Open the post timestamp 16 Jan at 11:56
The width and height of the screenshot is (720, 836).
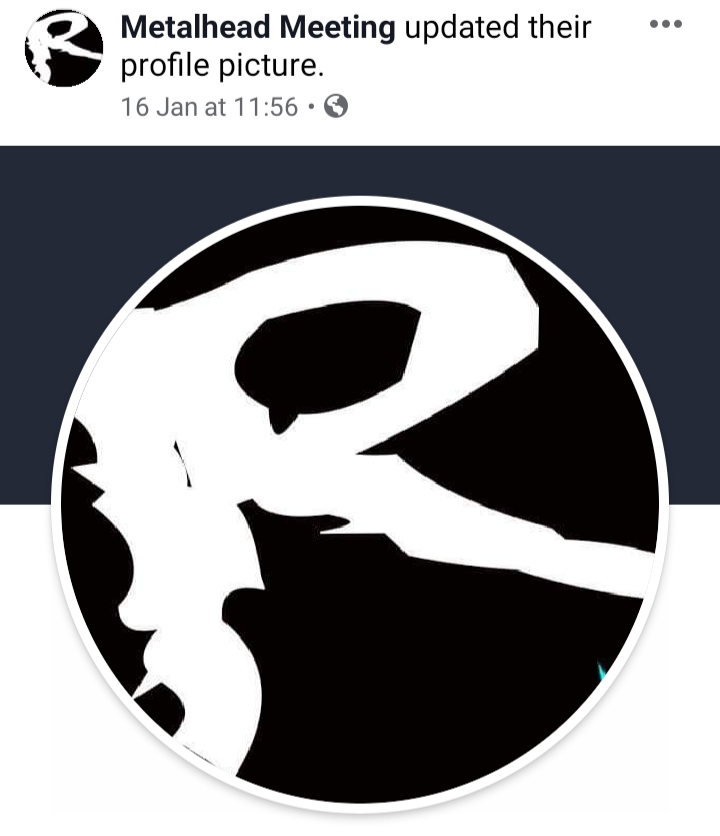[209, 107]
